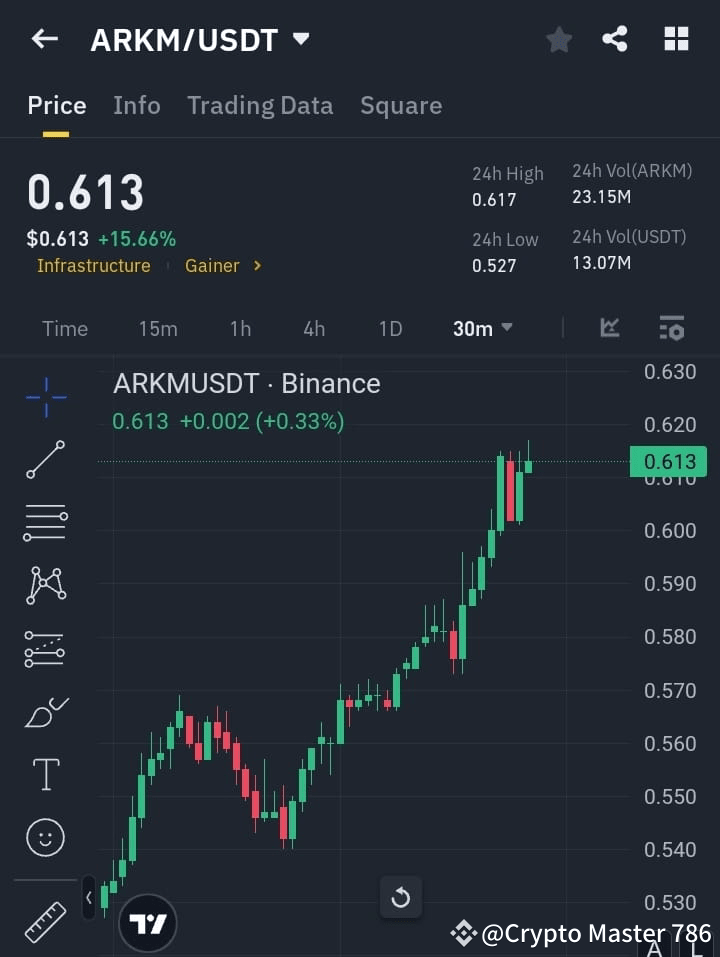Open the chart style selector icon
The height and width of the screenshot is (957, 720).
[610, 328]
